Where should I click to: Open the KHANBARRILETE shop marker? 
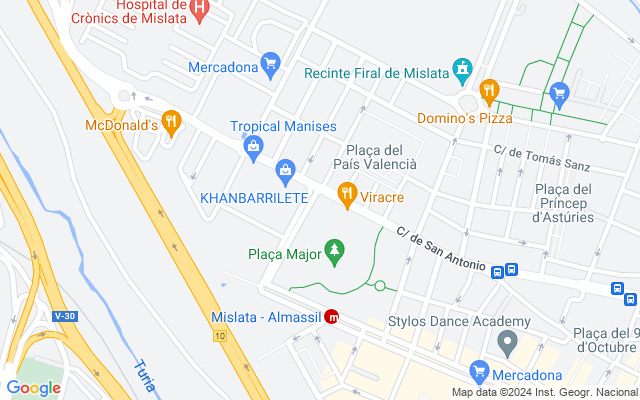click(286, 173)
